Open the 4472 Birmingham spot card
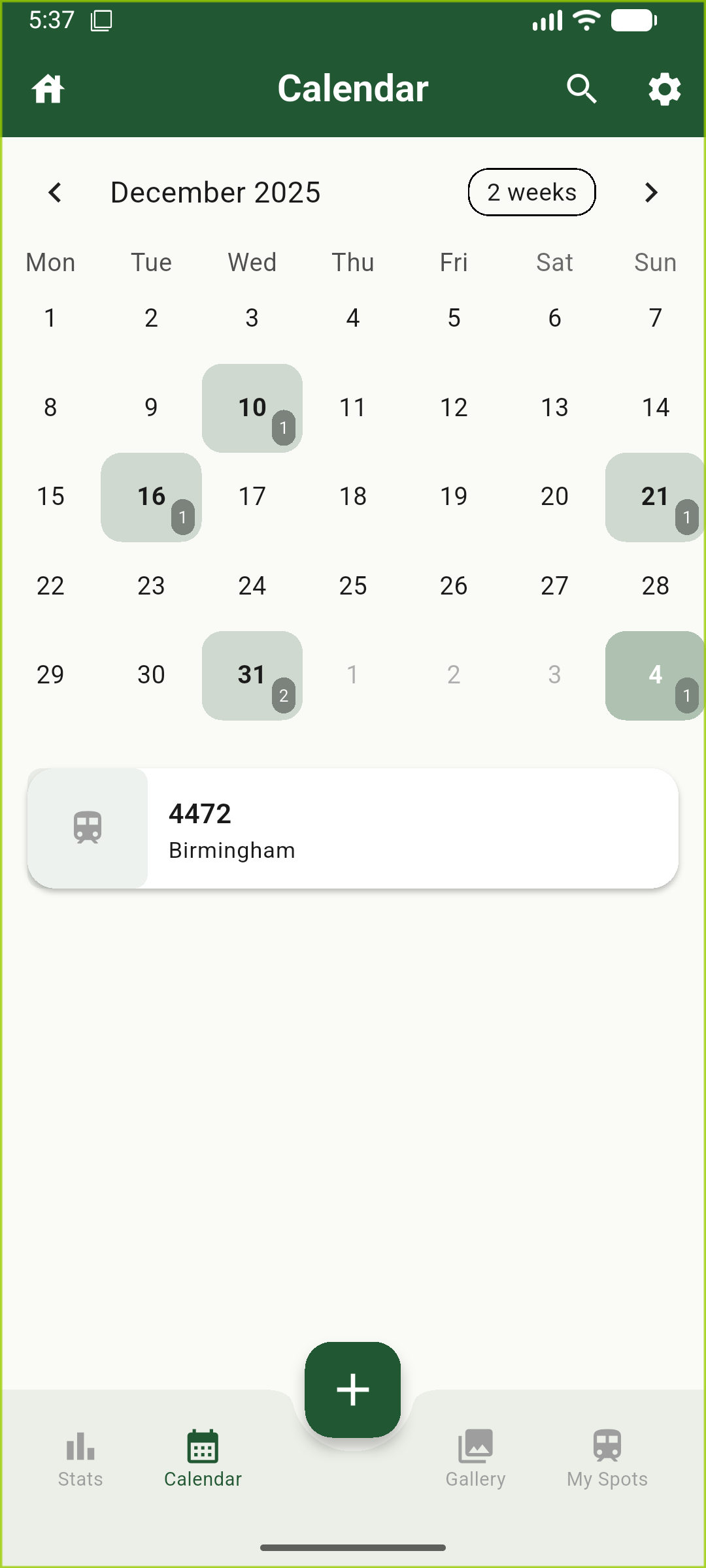Viewport: 706px width, 1568px height. pos(353,828)
